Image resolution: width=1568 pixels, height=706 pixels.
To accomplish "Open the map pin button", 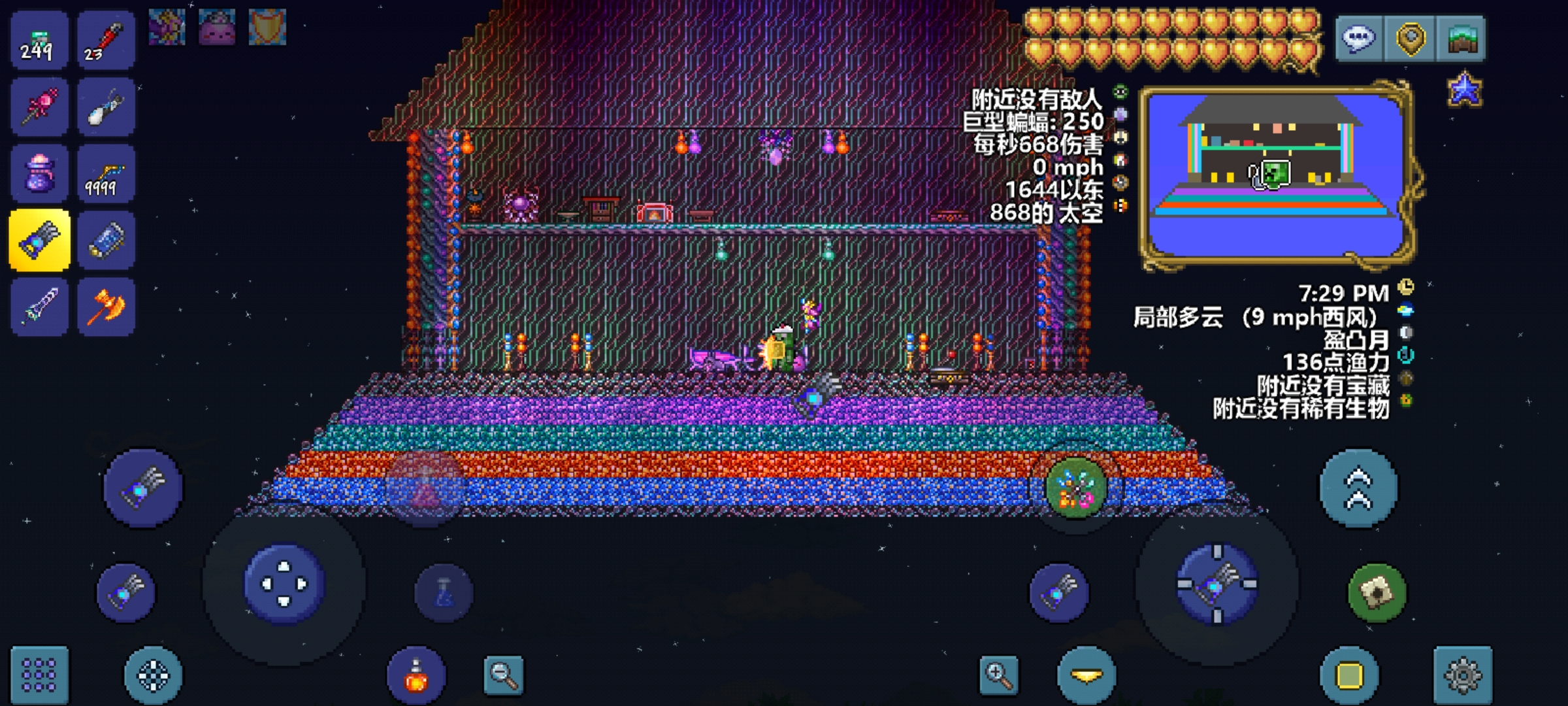I will (1410, 39).
